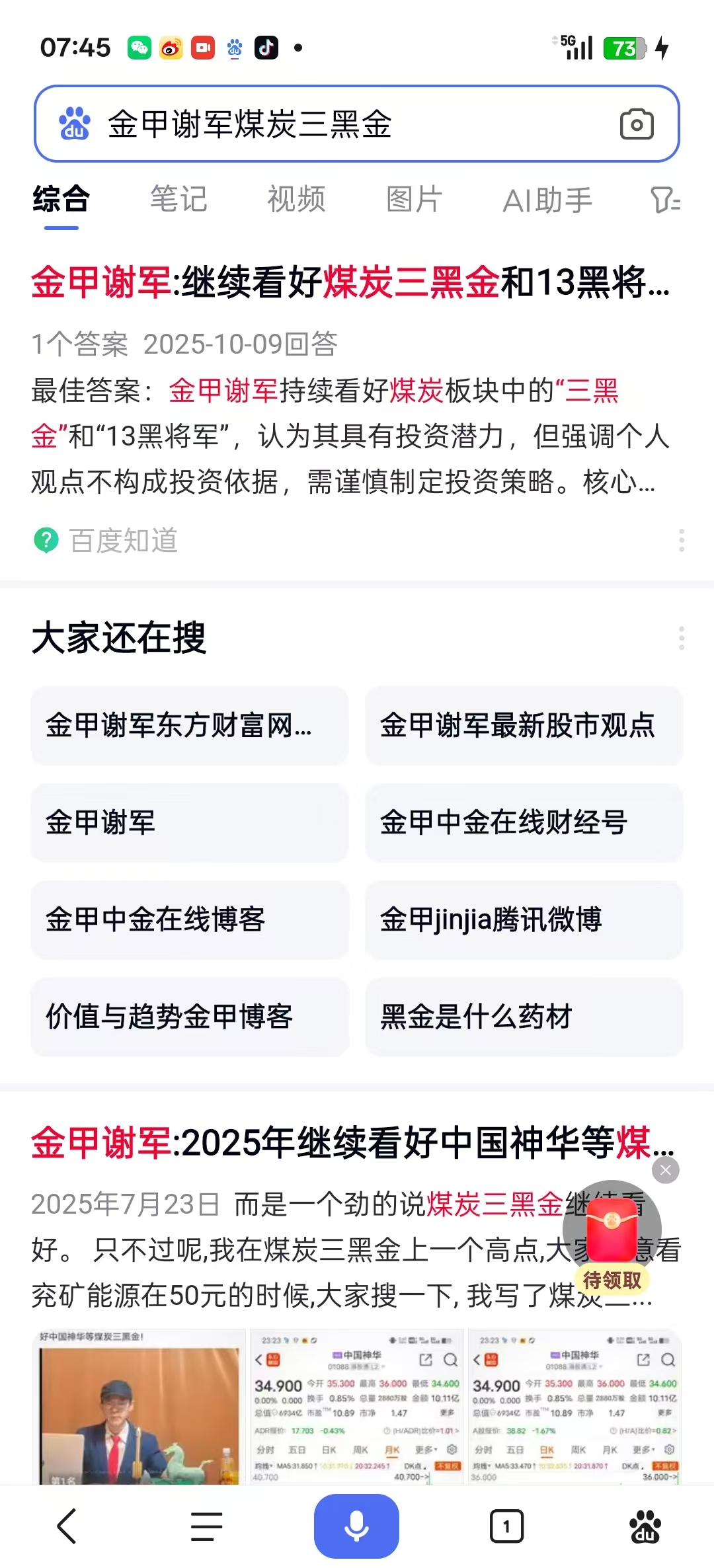The width and height of the screenshot is (714, 1568).
Task: Dismiss the floating red envelope
Action: [x=665, y=1171]
